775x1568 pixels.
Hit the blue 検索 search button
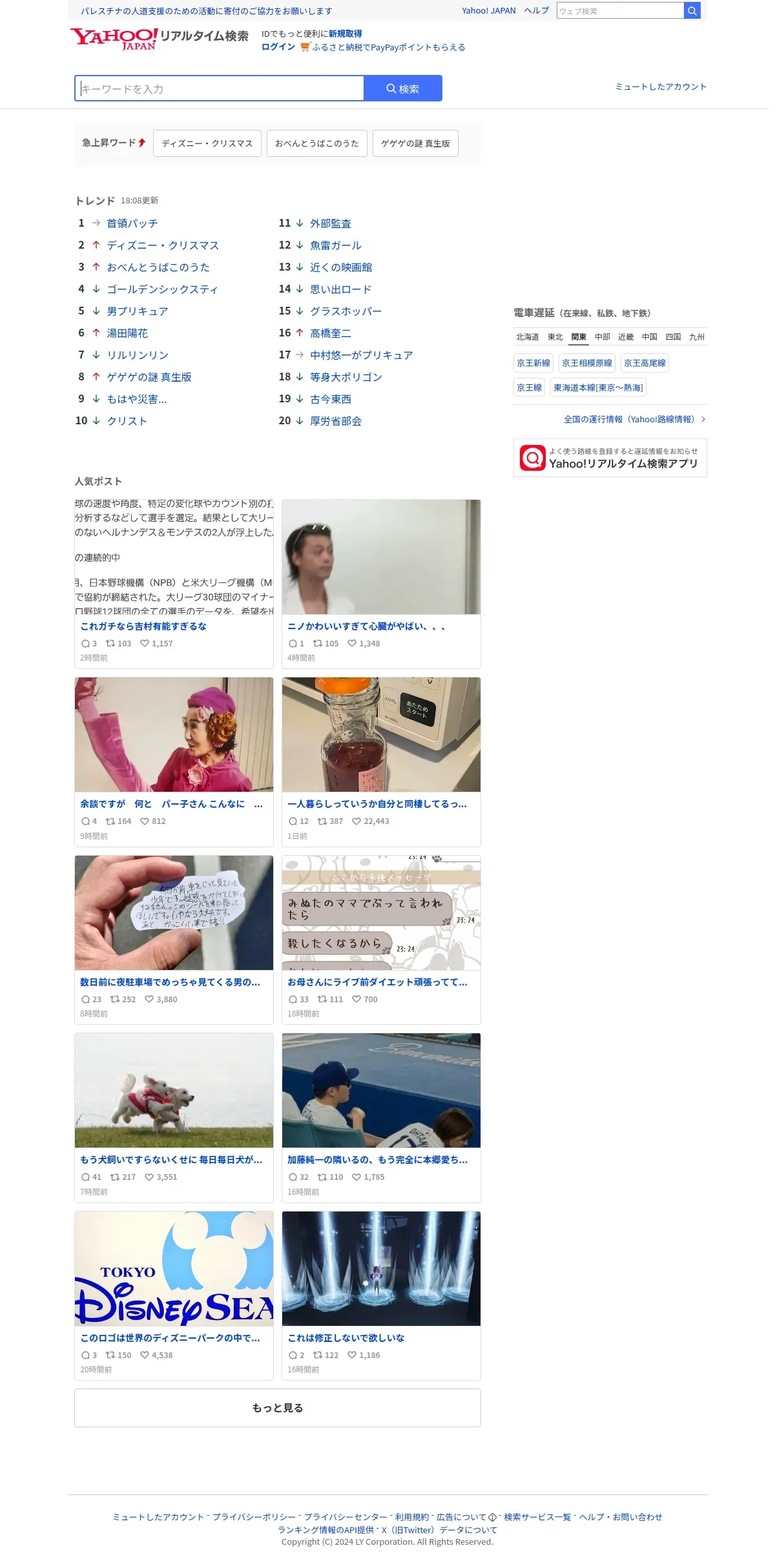point(403,88)
